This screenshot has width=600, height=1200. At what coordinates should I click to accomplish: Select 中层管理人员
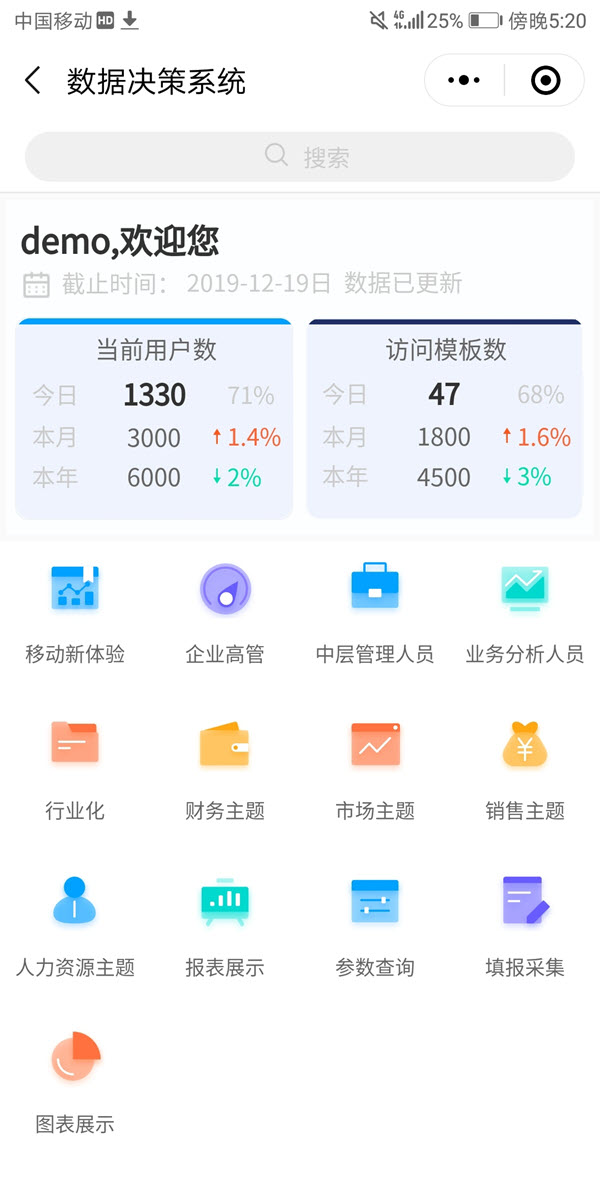375,610
